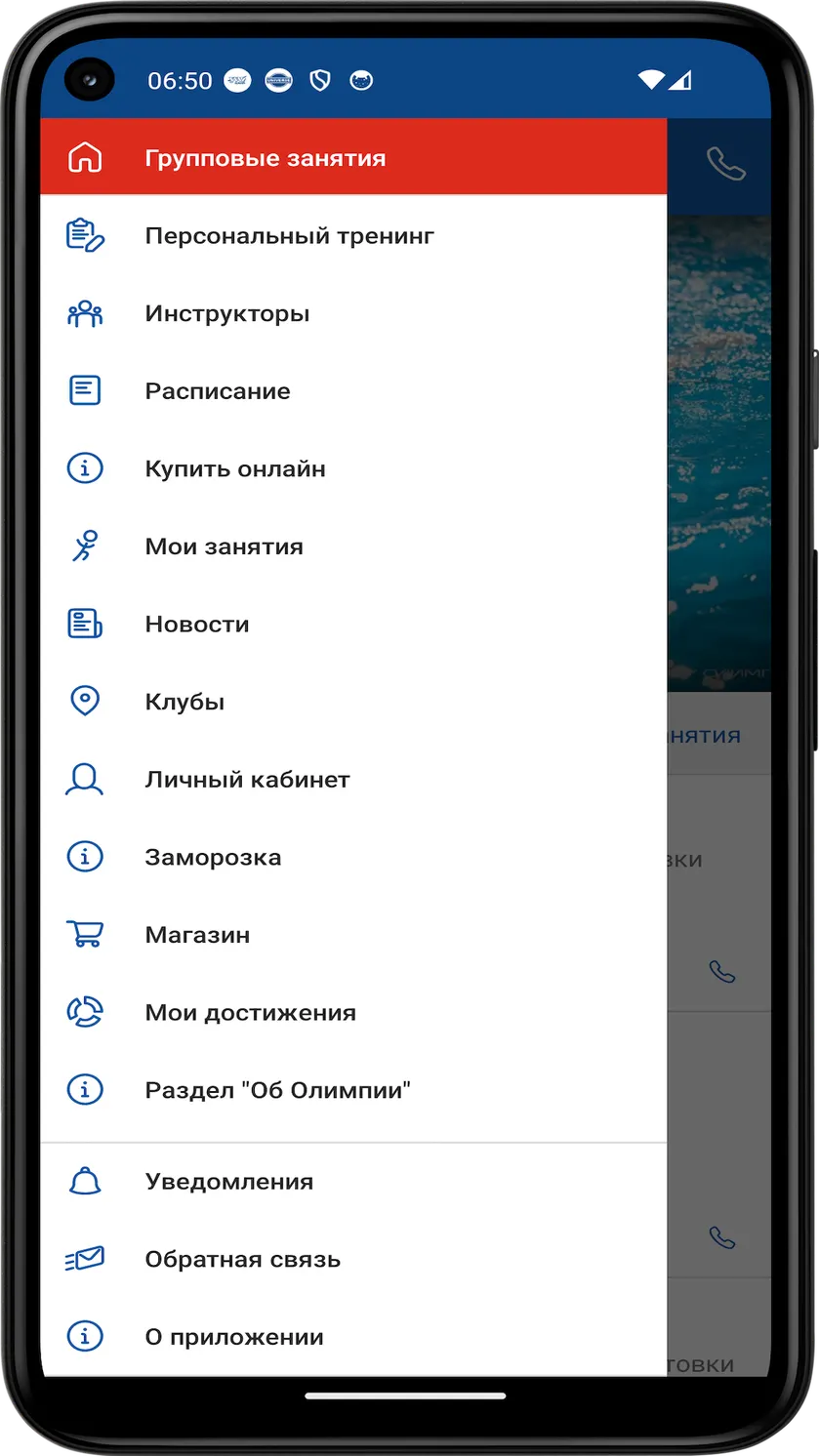Open the Клубы list

click(x=353, y=702)
